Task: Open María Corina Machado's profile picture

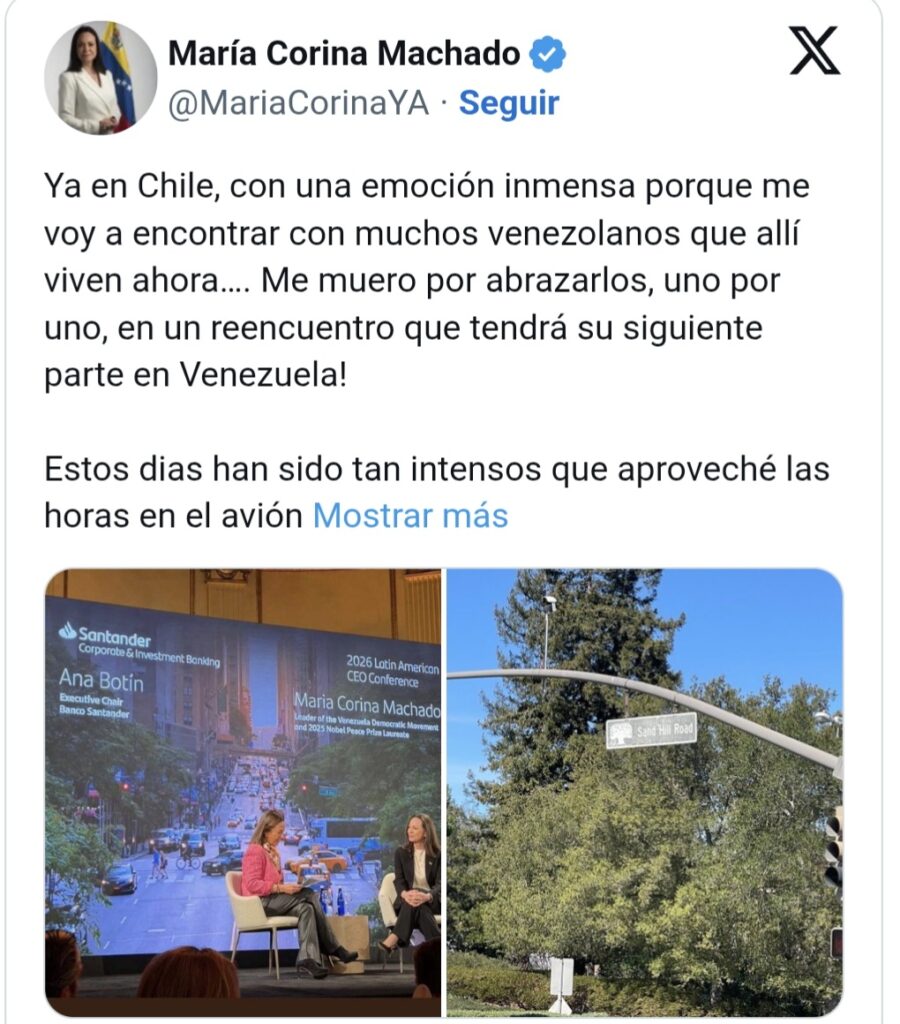Action: [100, 78]
